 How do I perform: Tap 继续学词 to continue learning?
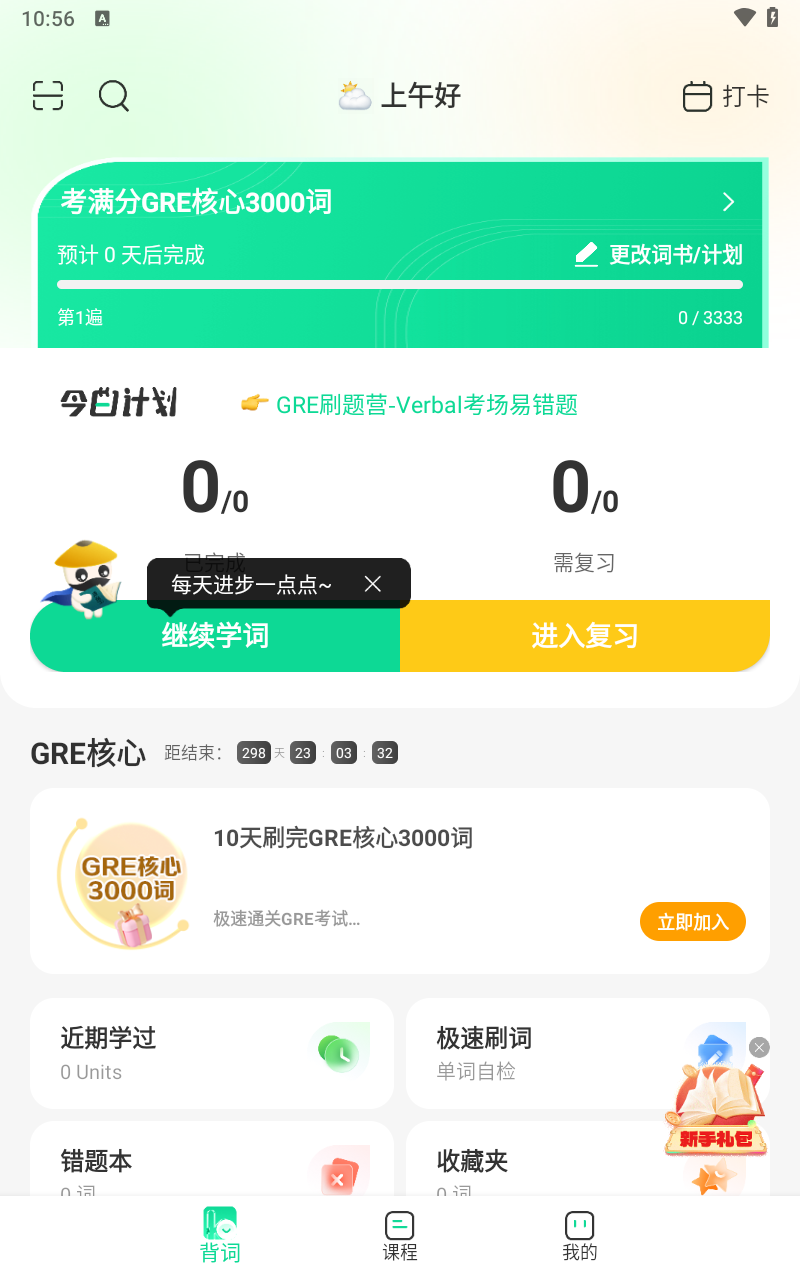(x=215, y=636)
